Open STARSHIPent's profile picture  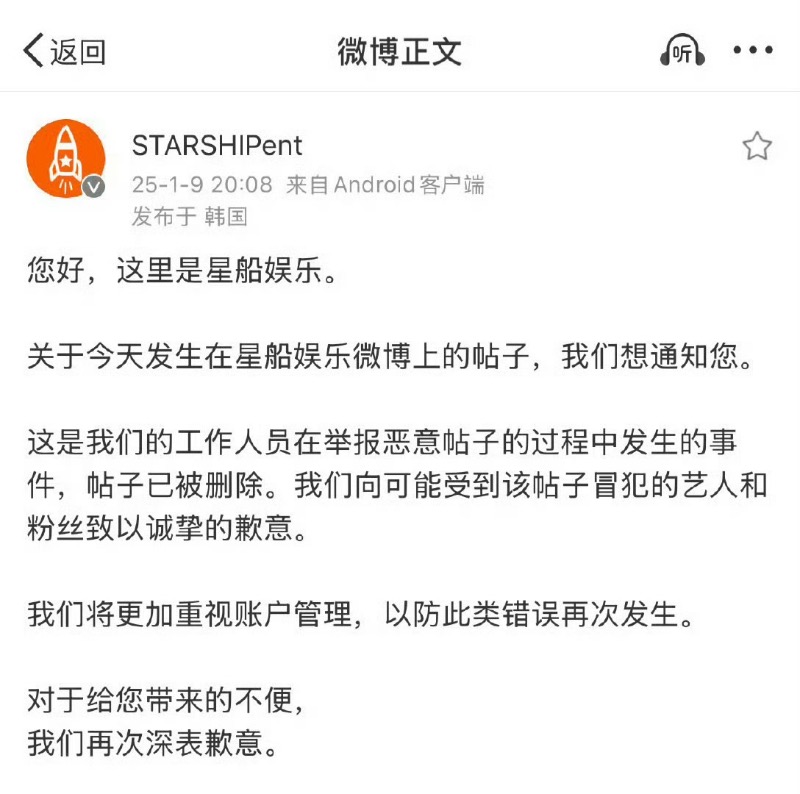(65, 159)
